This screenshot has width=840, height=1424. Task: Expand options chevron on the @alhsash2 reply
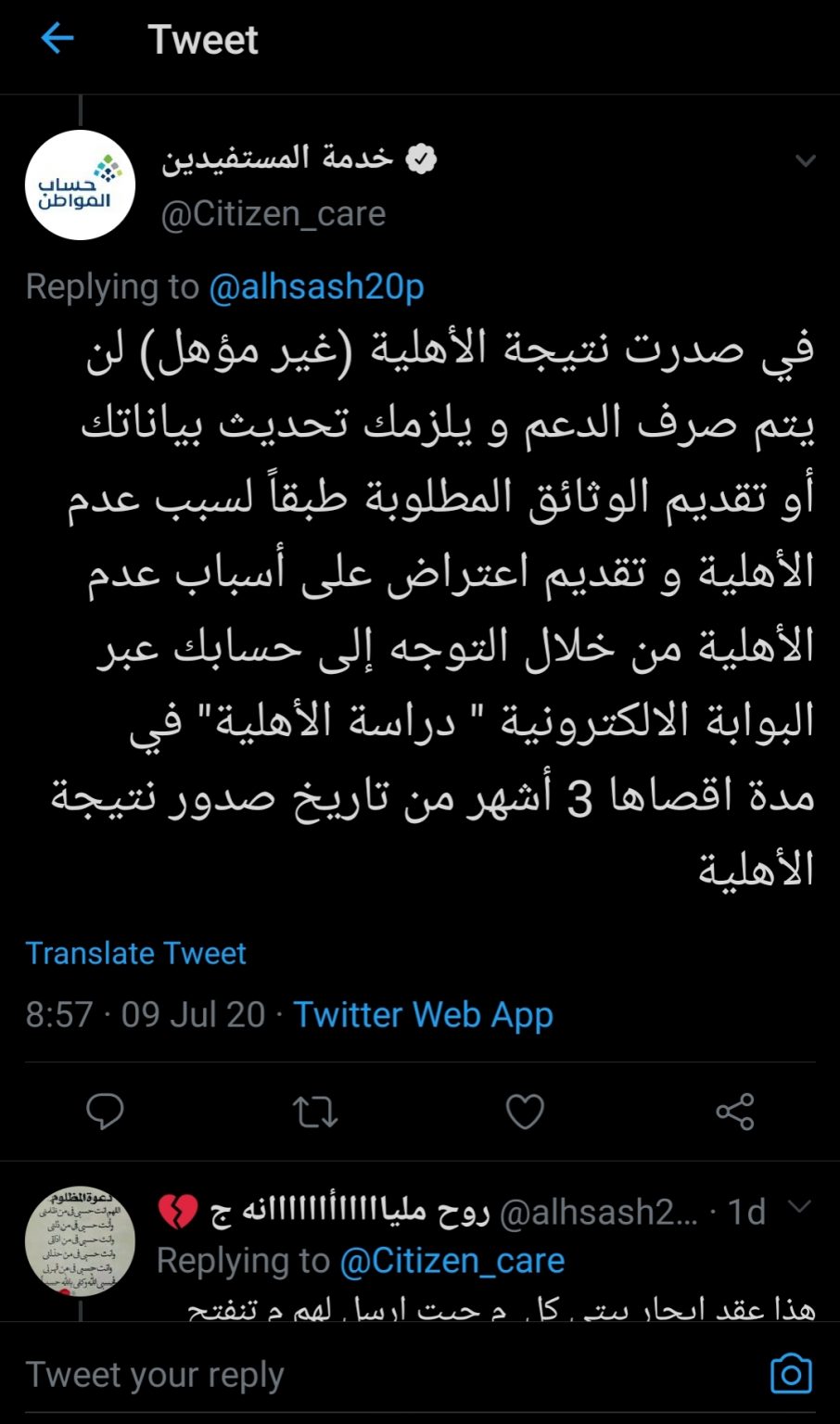[x=799, y=1206]
